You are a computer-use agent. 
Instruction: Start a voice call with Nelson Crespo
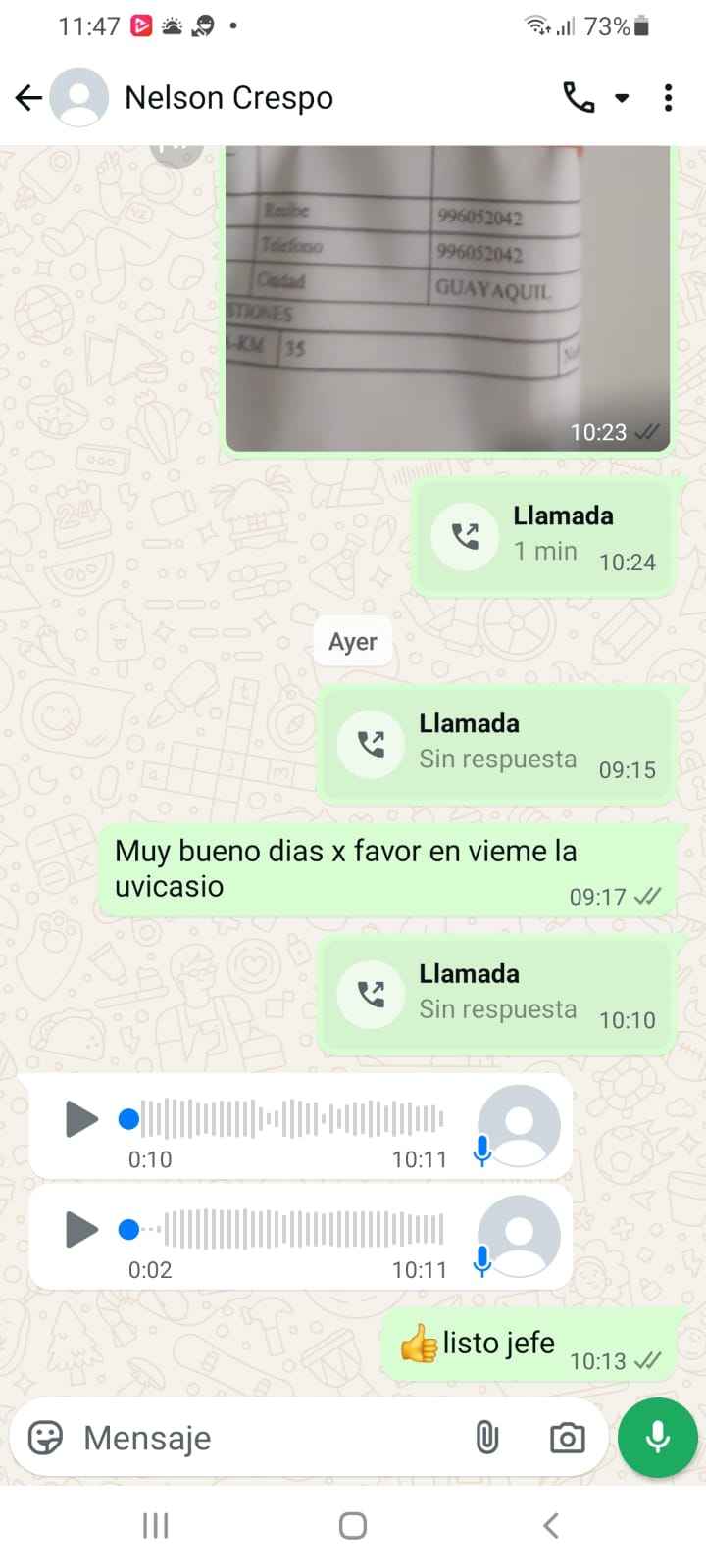pyautogui.click(x=579, y=98)
